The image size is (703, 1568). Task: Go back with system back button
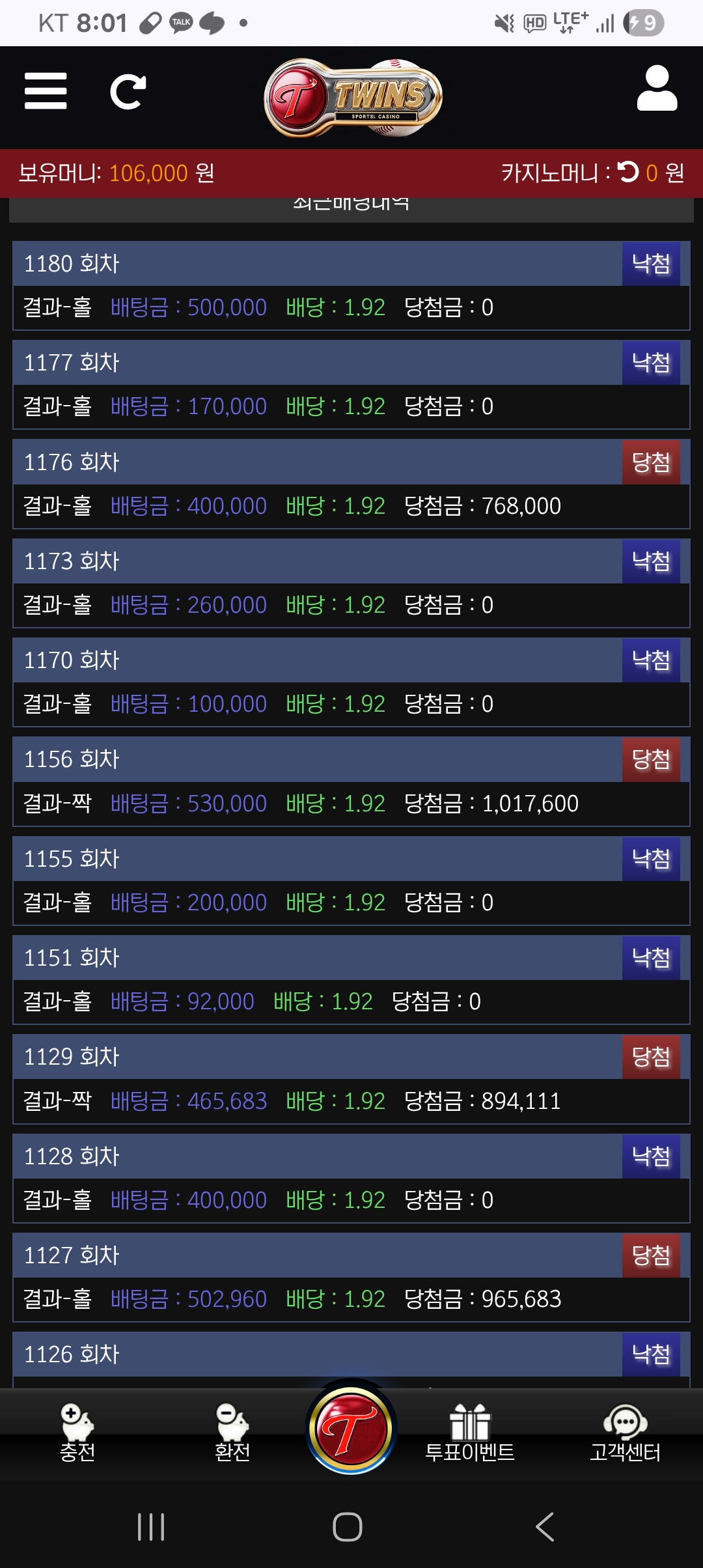544,1526
